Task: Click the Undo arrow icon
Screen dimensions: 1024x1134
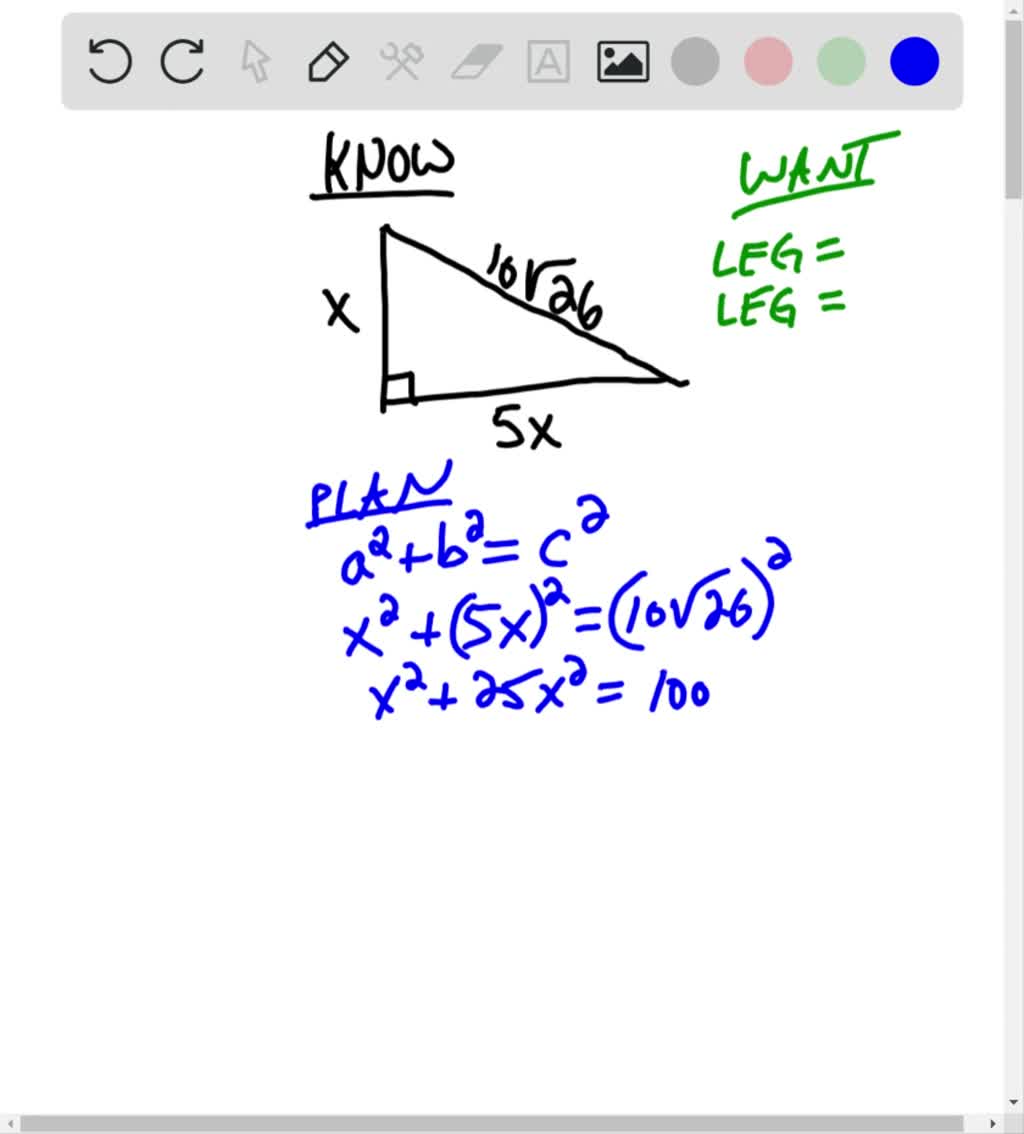Action: (x=108, y=60)
